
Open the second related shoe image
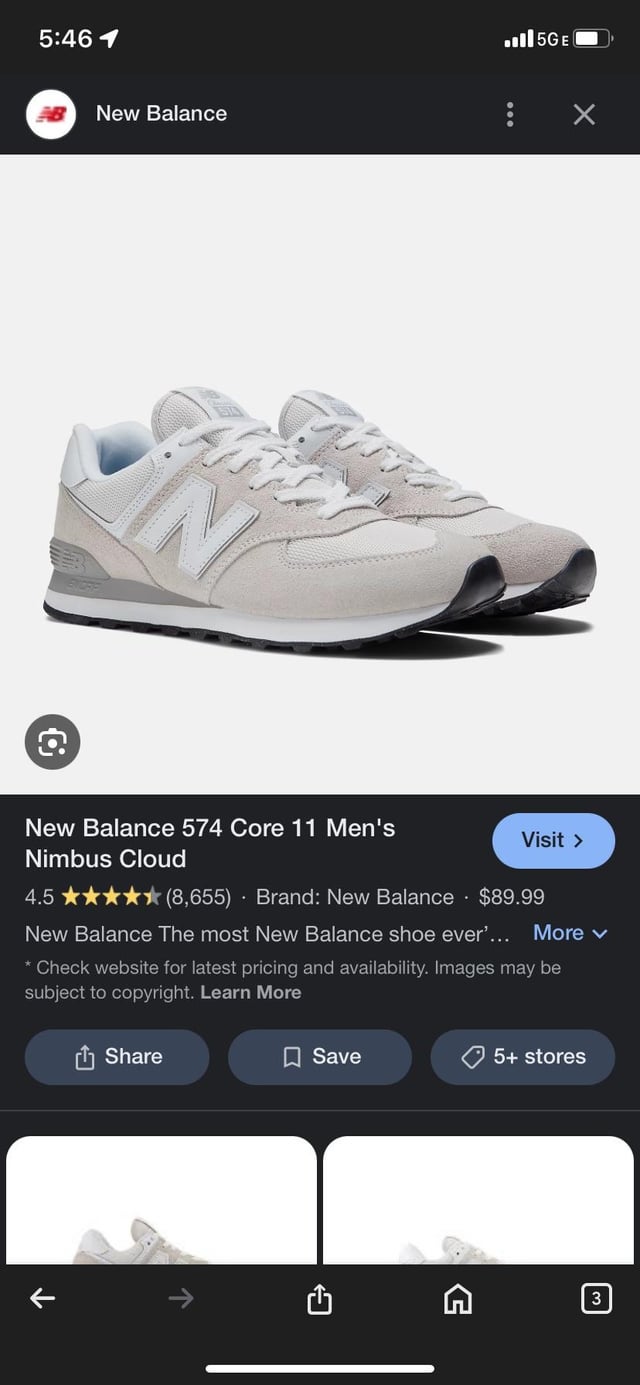[x=478, y=1200]
